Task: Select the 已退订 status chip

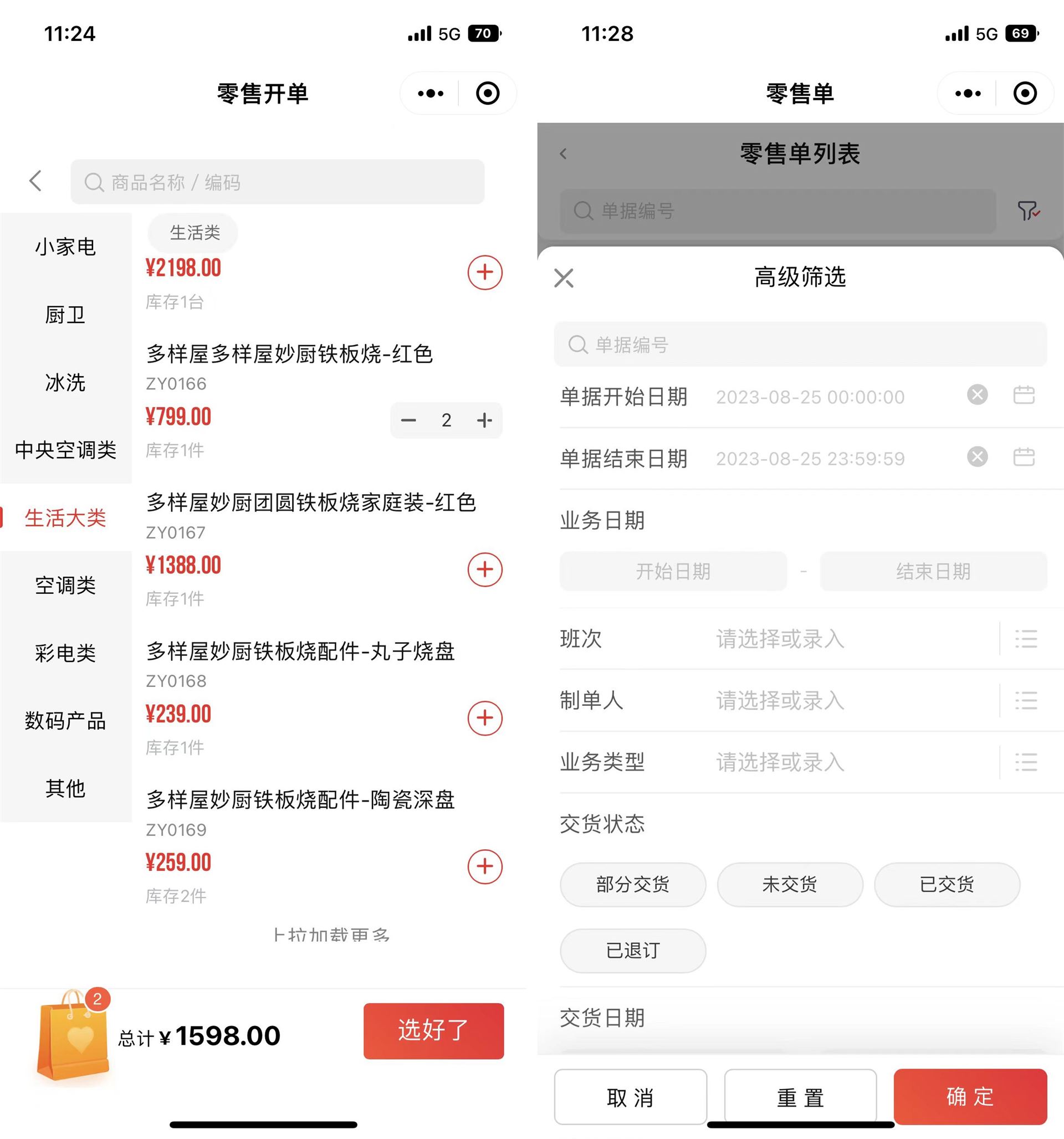Action: pyautogui.click(x=632, y=951)
